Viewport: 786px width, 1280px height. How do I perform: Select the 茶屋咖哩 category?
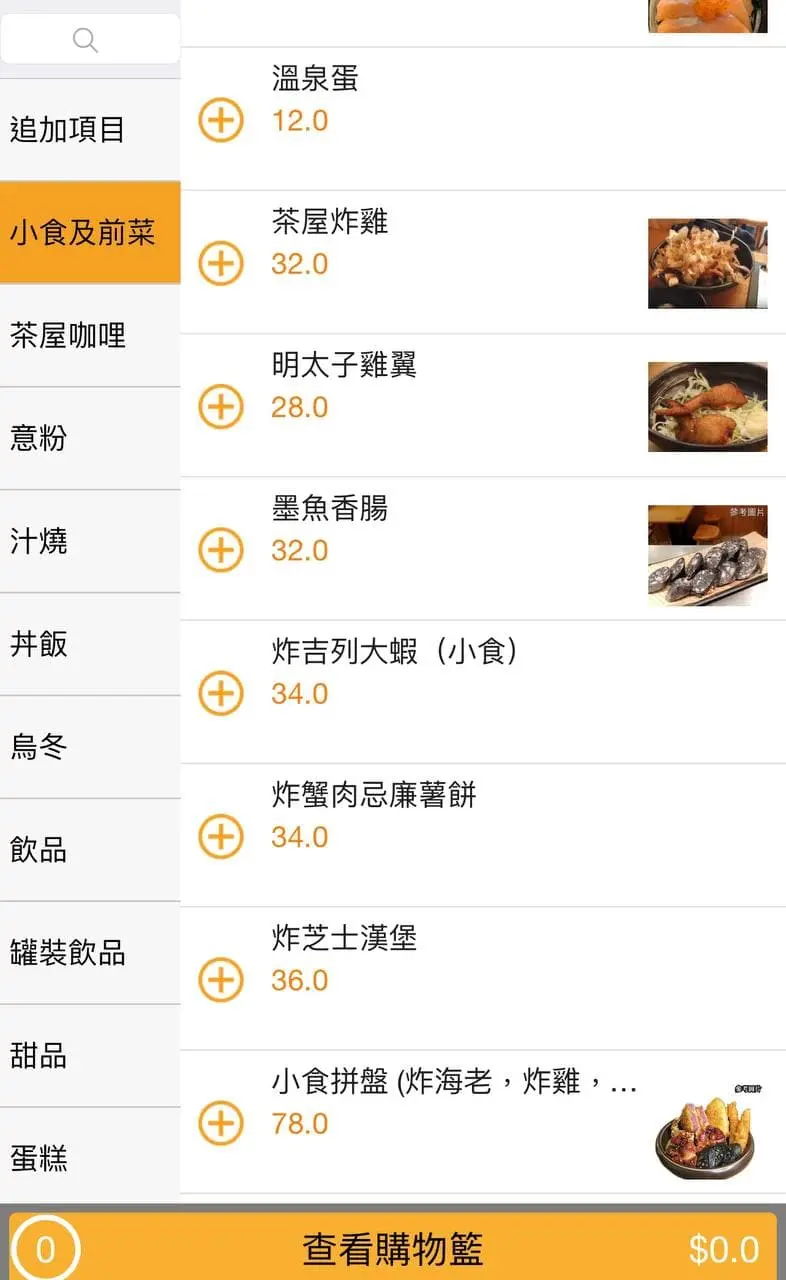[x=90, y=335]
